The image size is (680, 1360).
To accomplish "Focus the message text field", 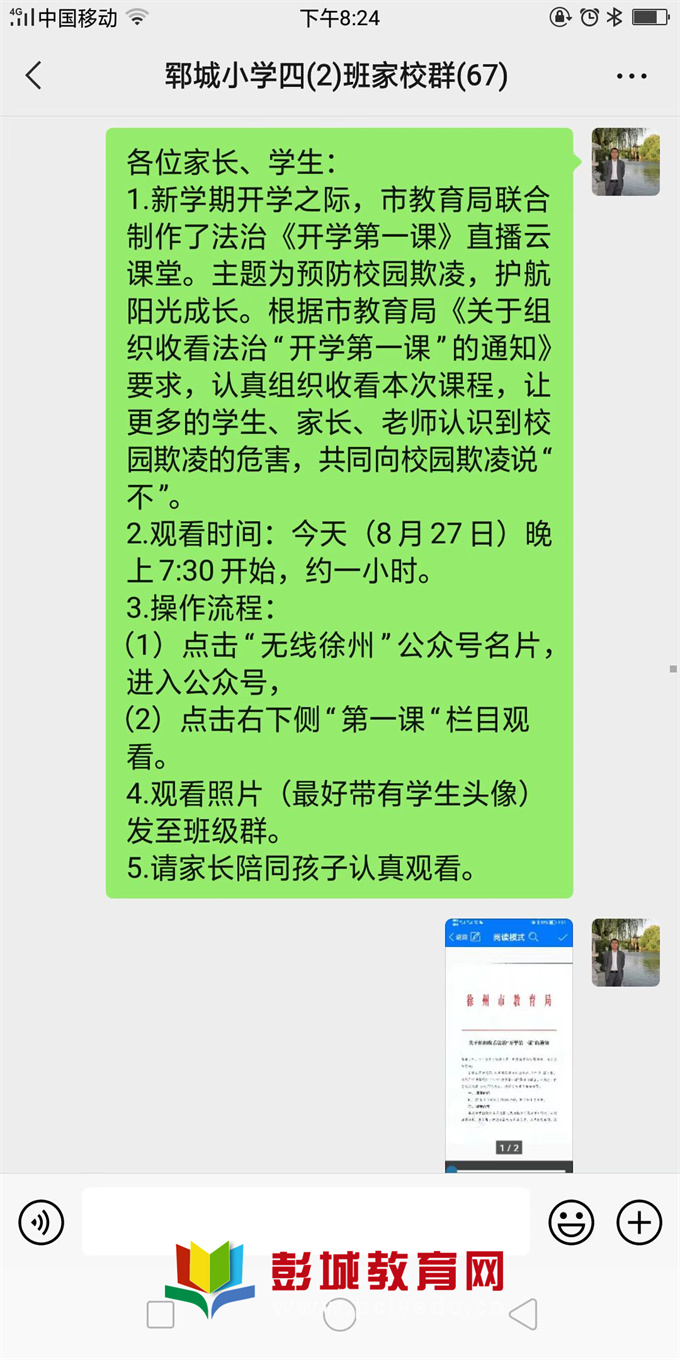I will [305, 1221].
